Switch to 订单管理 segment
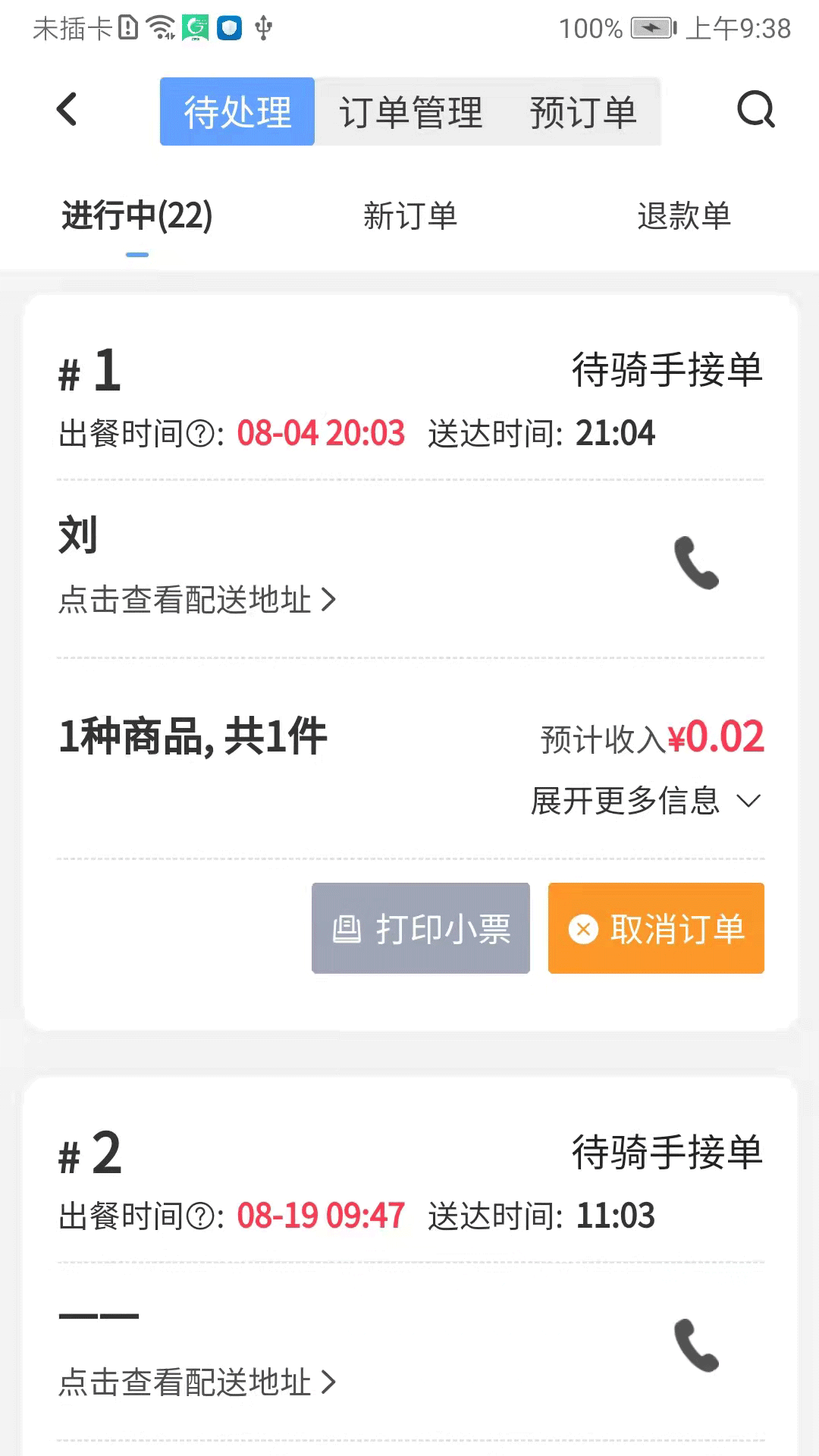819x1456 pixels. tap(410, 111)
